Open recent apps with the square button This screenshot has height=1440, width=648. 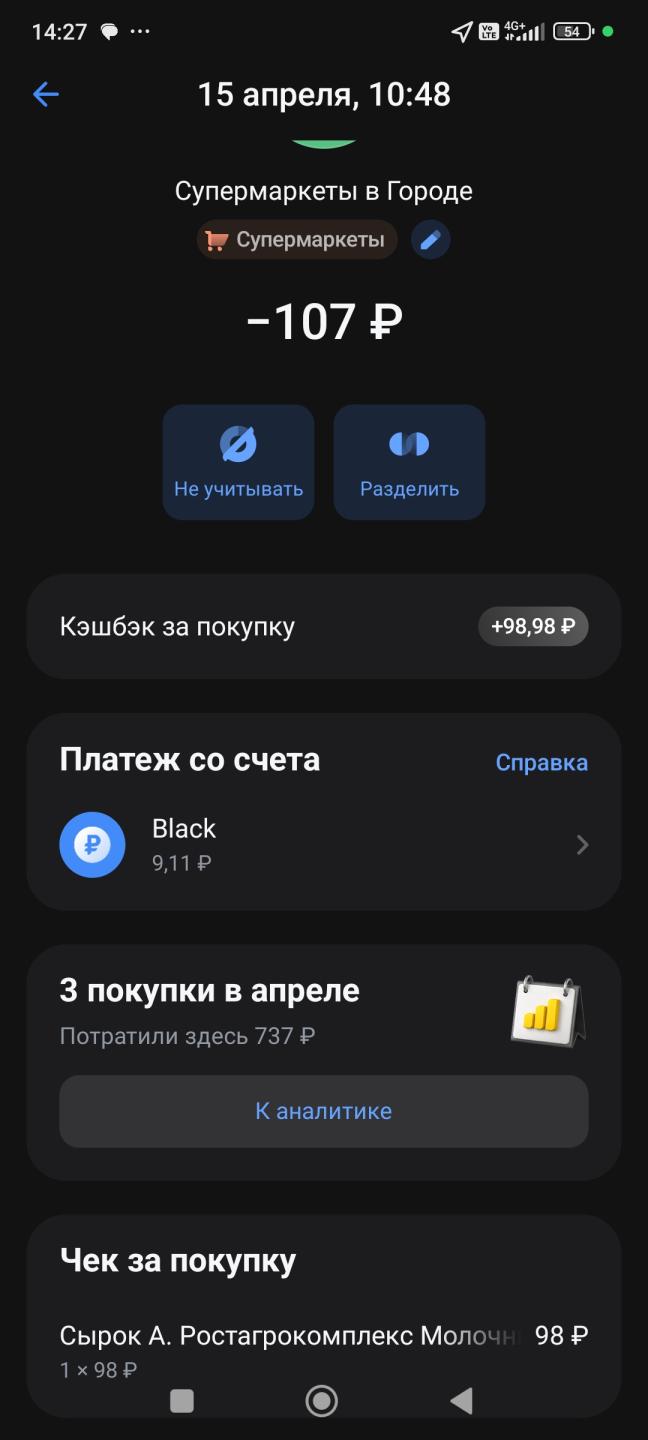(x=182, y=1401)
